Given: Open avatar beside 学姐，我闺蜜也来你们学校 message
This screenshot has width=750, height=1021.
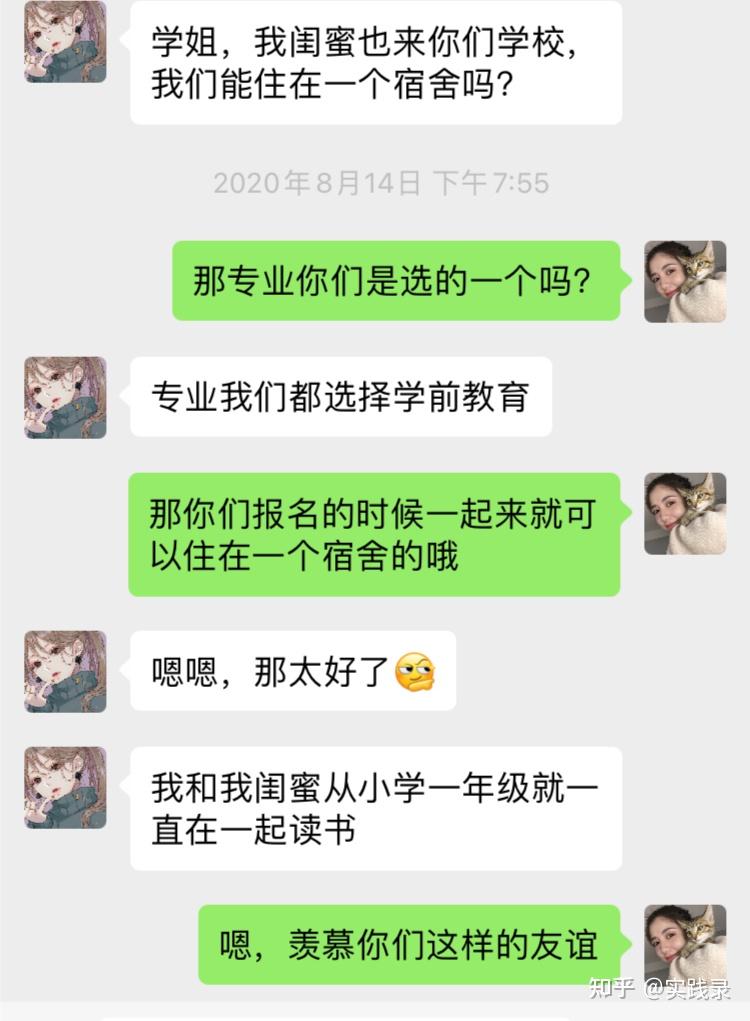Looking at the screenshot, I should tap(65, 41).
